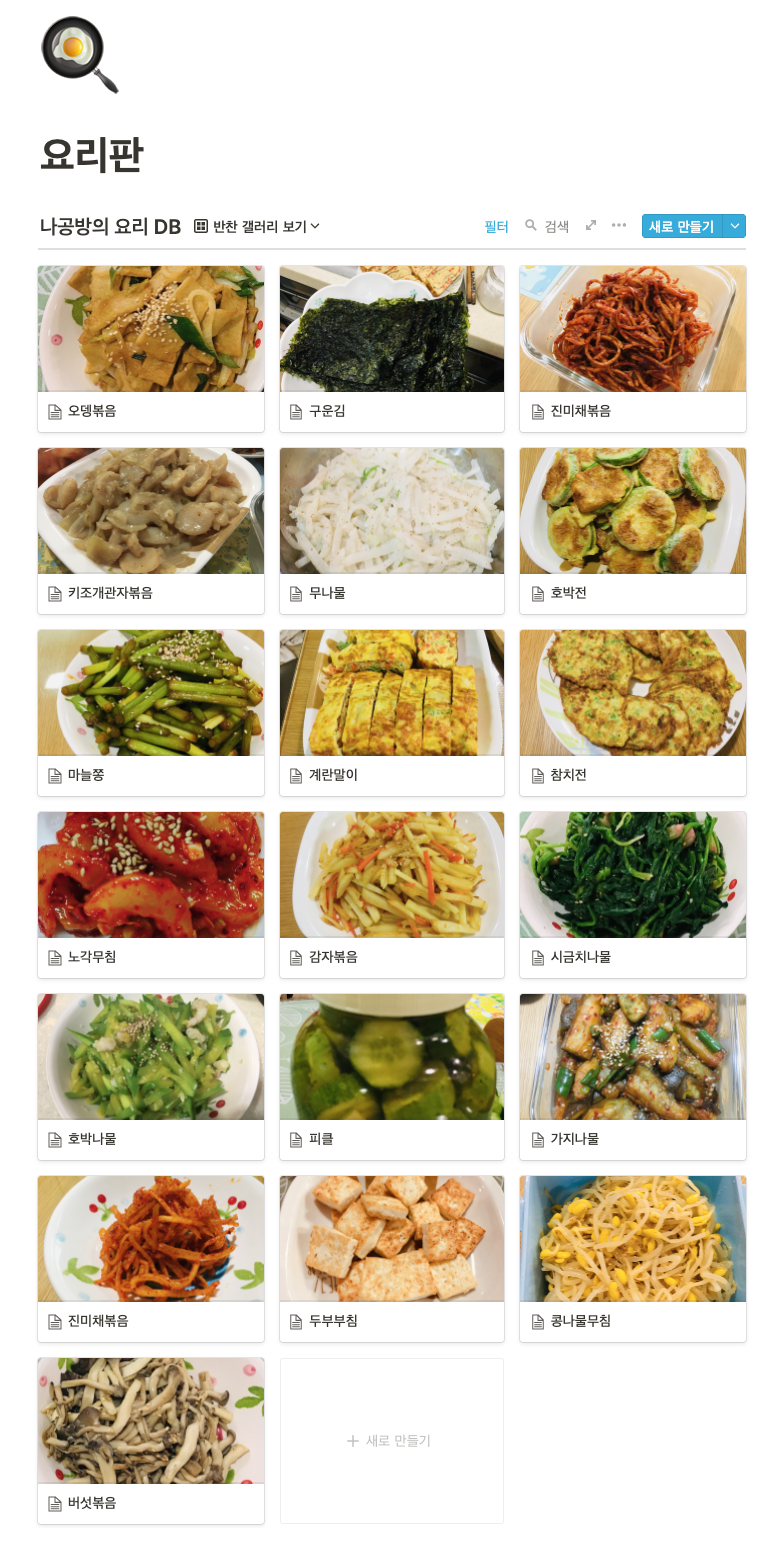Open the 두부부침 recipe card

point(391,1258)
